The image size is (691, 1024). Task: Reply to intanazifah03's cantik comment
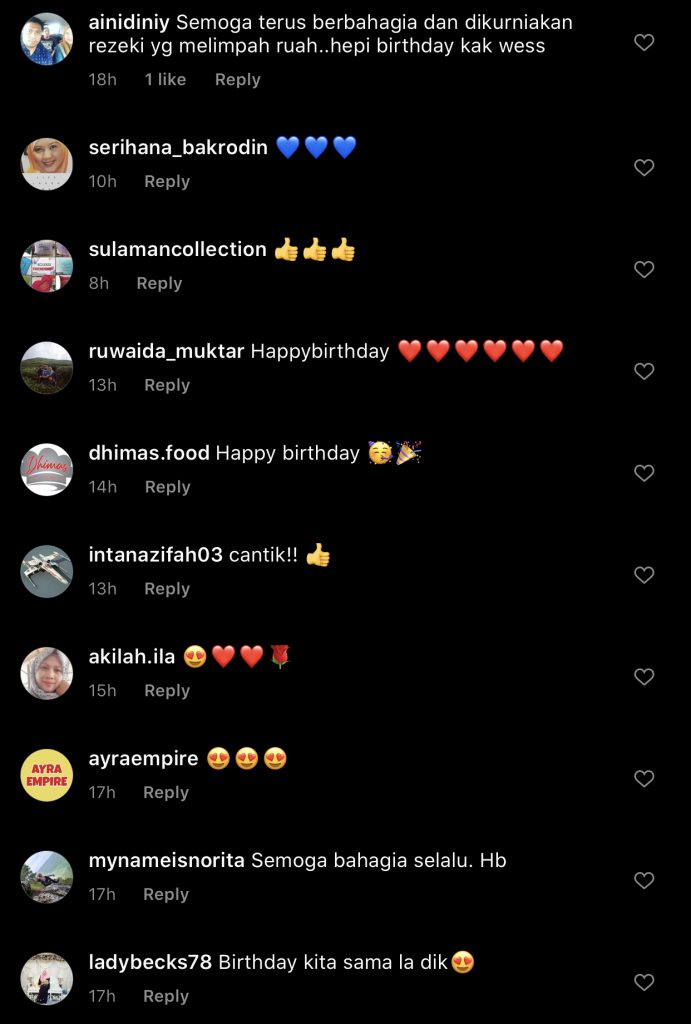coord(166,589)
